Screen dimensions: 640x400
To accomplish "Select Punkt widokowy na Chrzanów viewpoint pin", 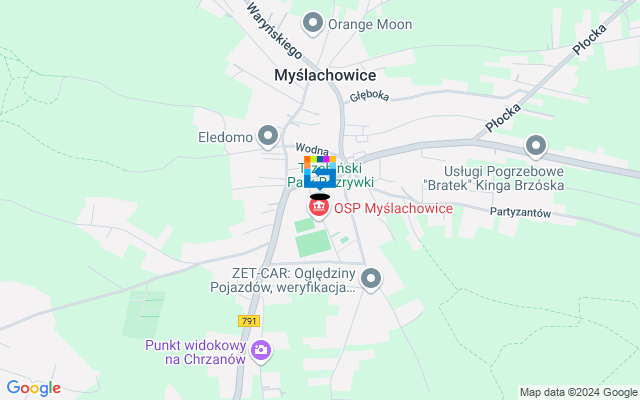I will [261, 350].
